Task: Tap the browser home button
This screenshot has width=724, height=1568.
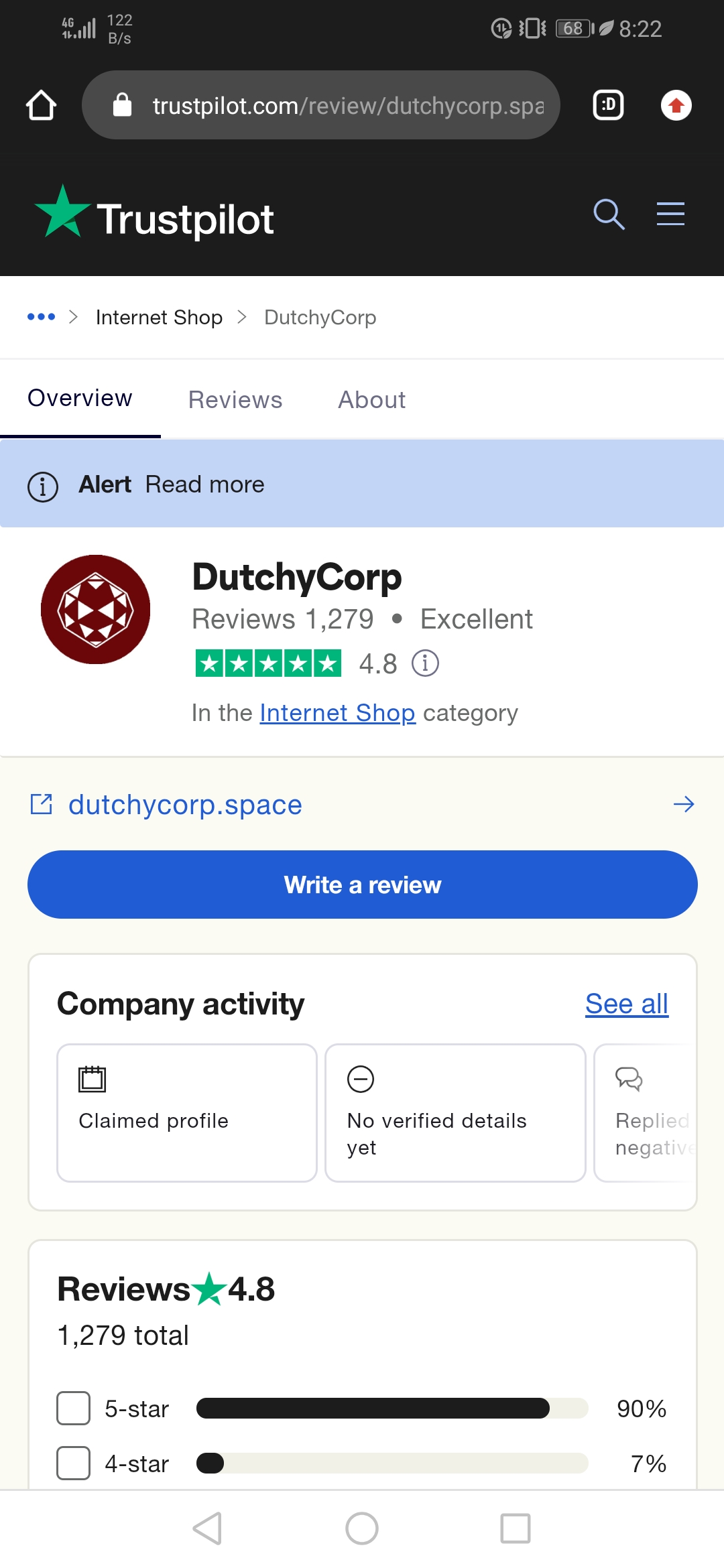Action: click(x=41, y=105)
